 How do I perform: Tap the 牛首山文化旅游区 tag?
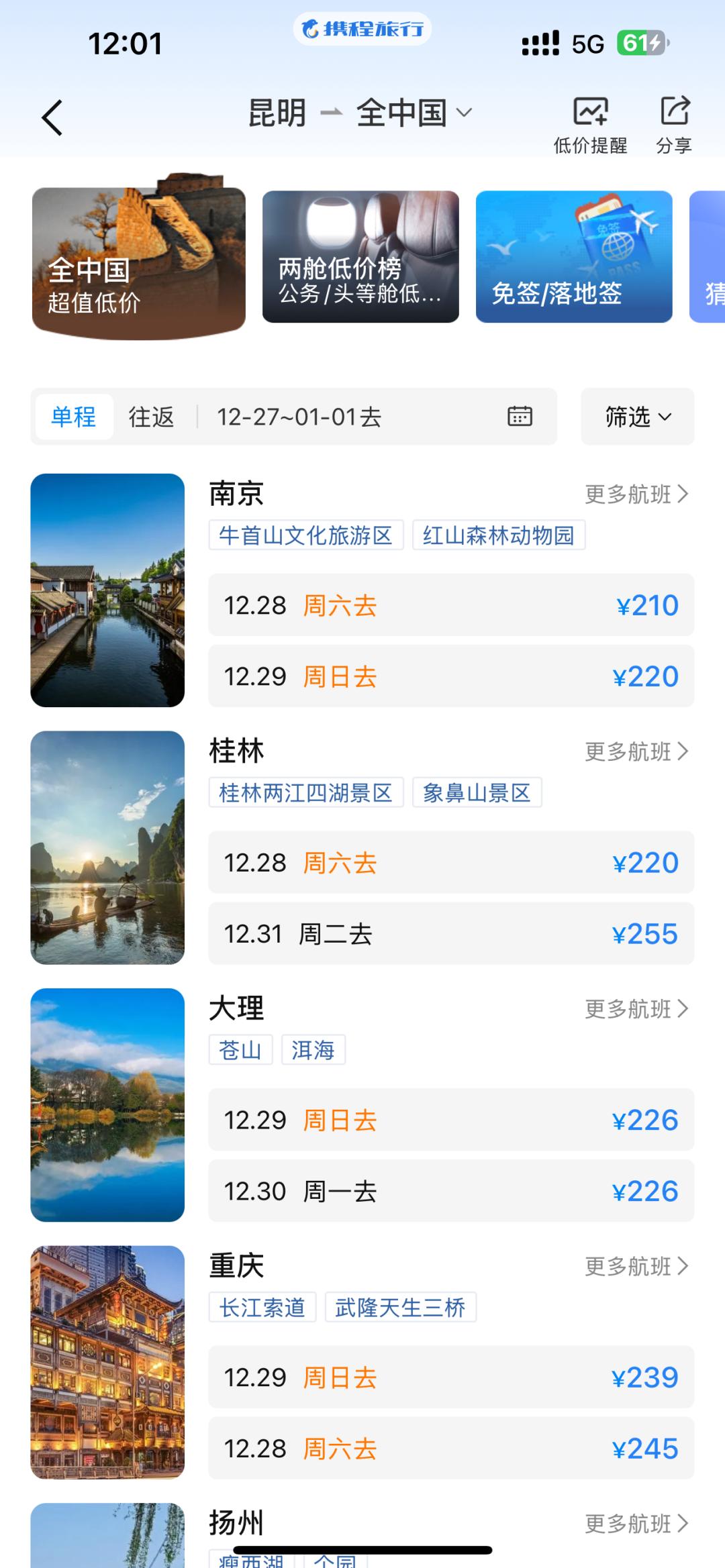tap(305, 535)
